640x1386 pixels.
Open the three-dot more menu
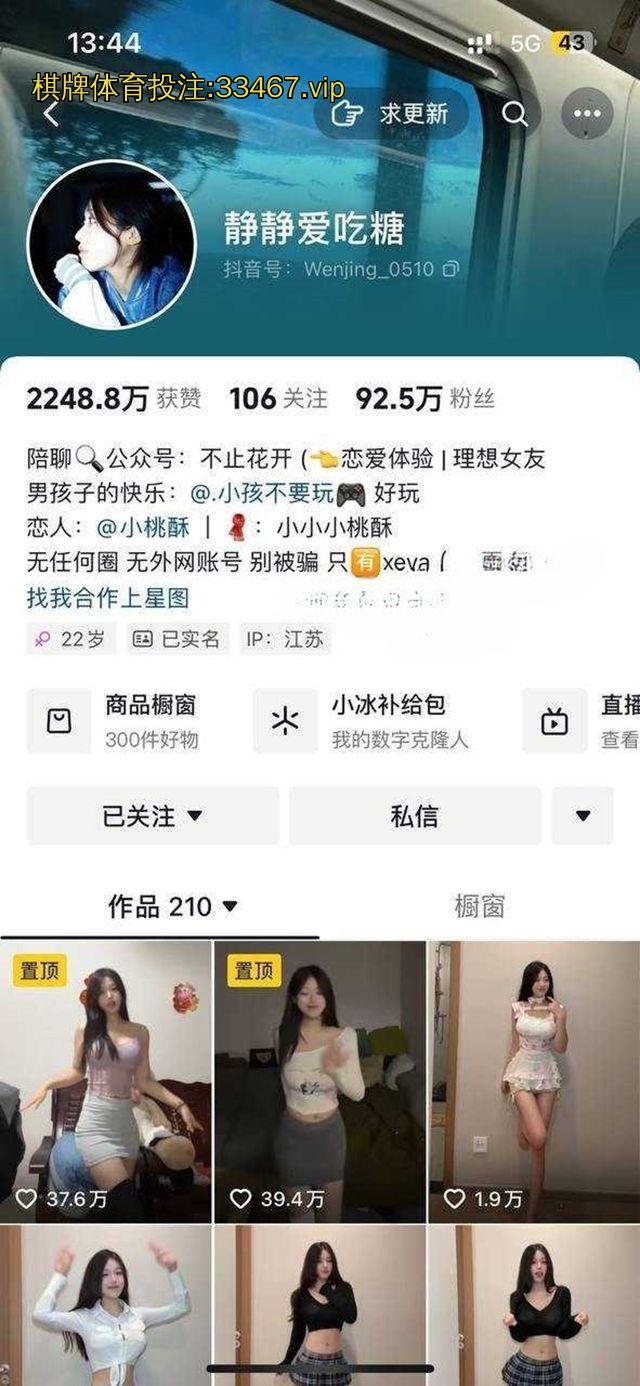pyautogui.click(x=587, y=115)
